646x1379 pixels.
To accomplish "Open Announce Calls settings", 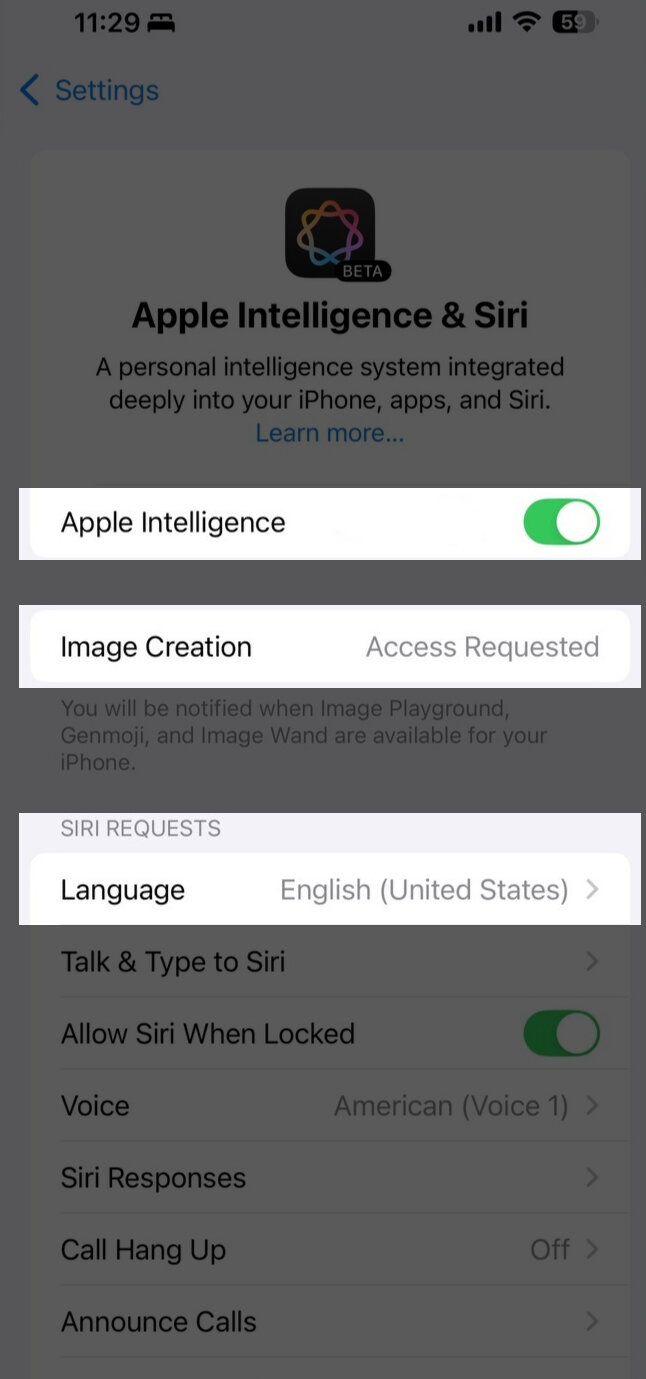I will [x=330, y=1322].
